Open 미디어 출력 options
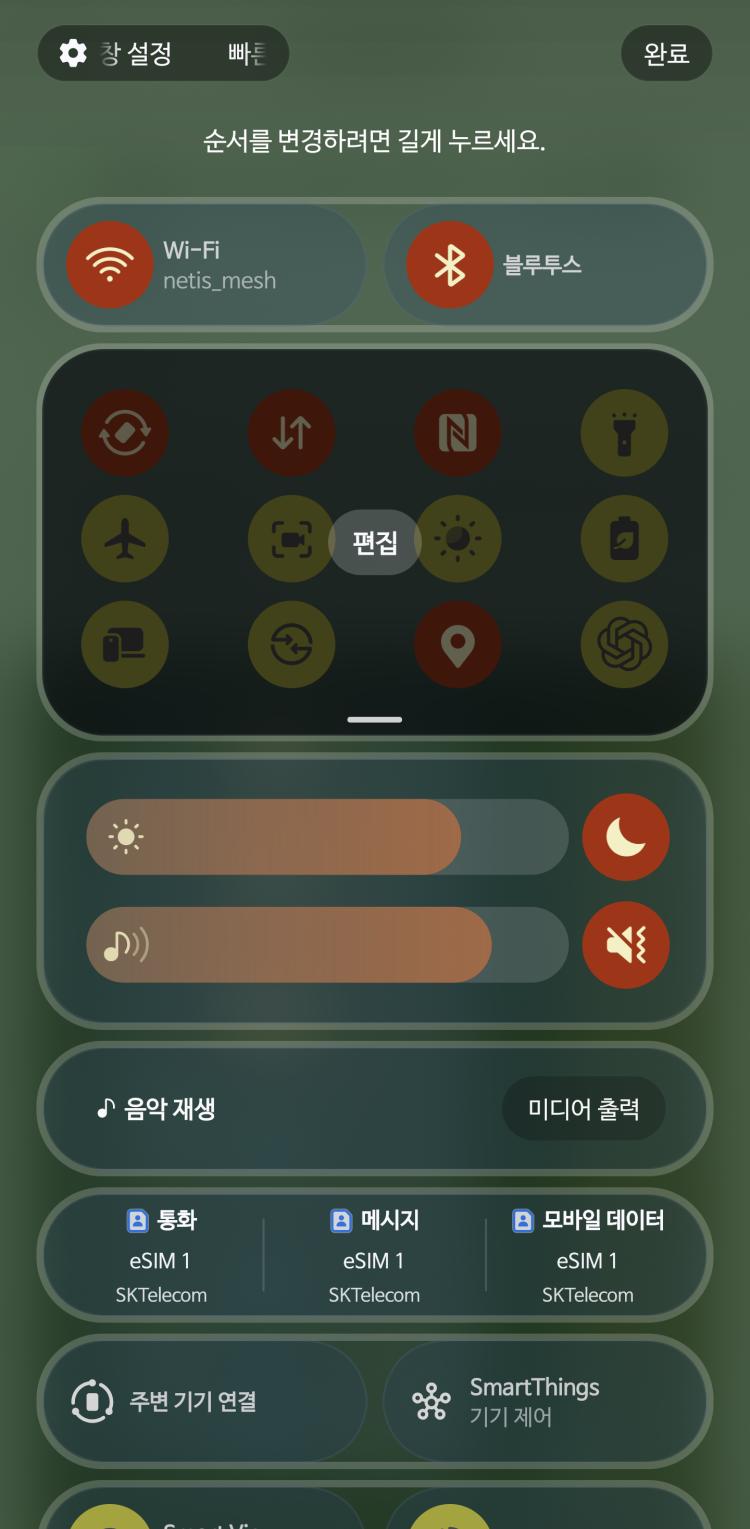This screenshot has height=1529, width=750. (583, 1108)
